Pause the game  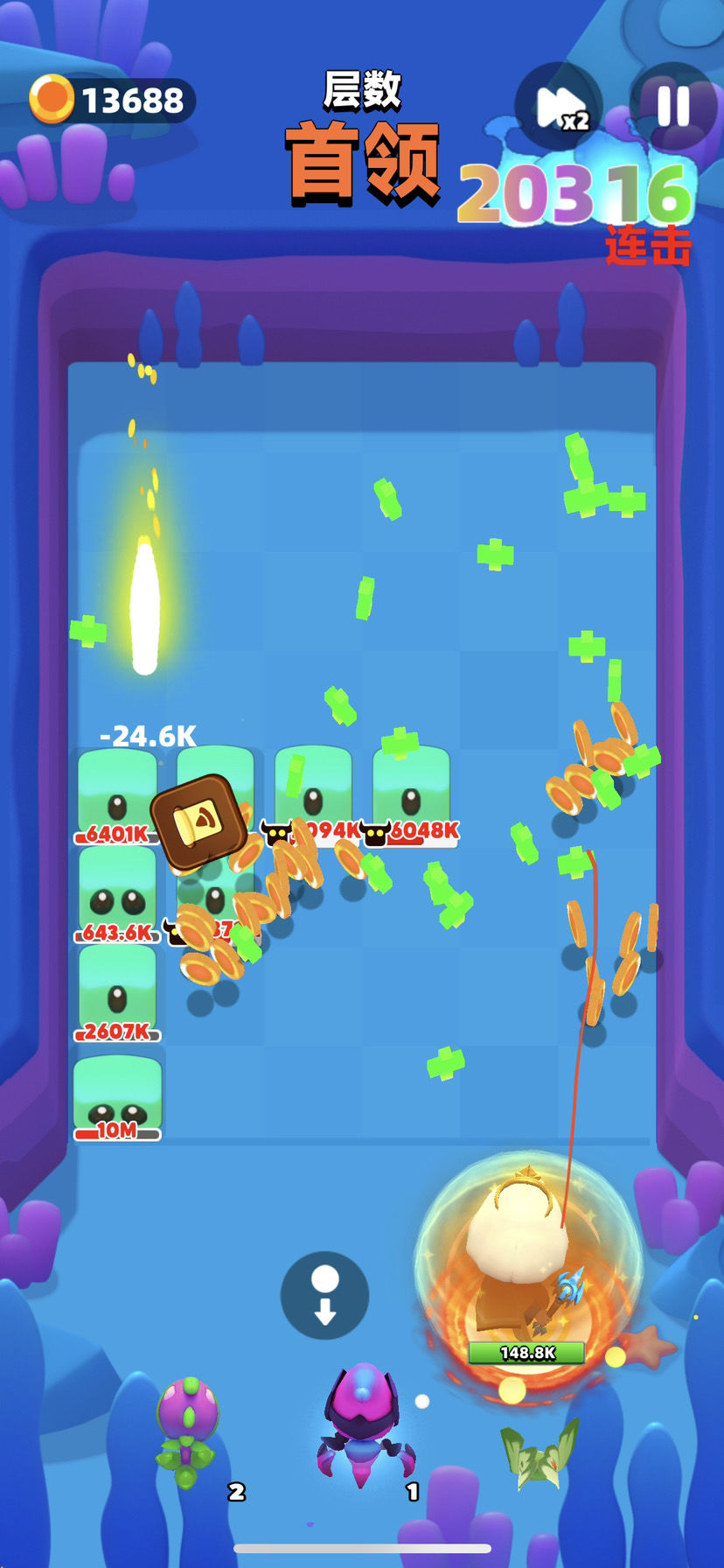click(672, 106)
